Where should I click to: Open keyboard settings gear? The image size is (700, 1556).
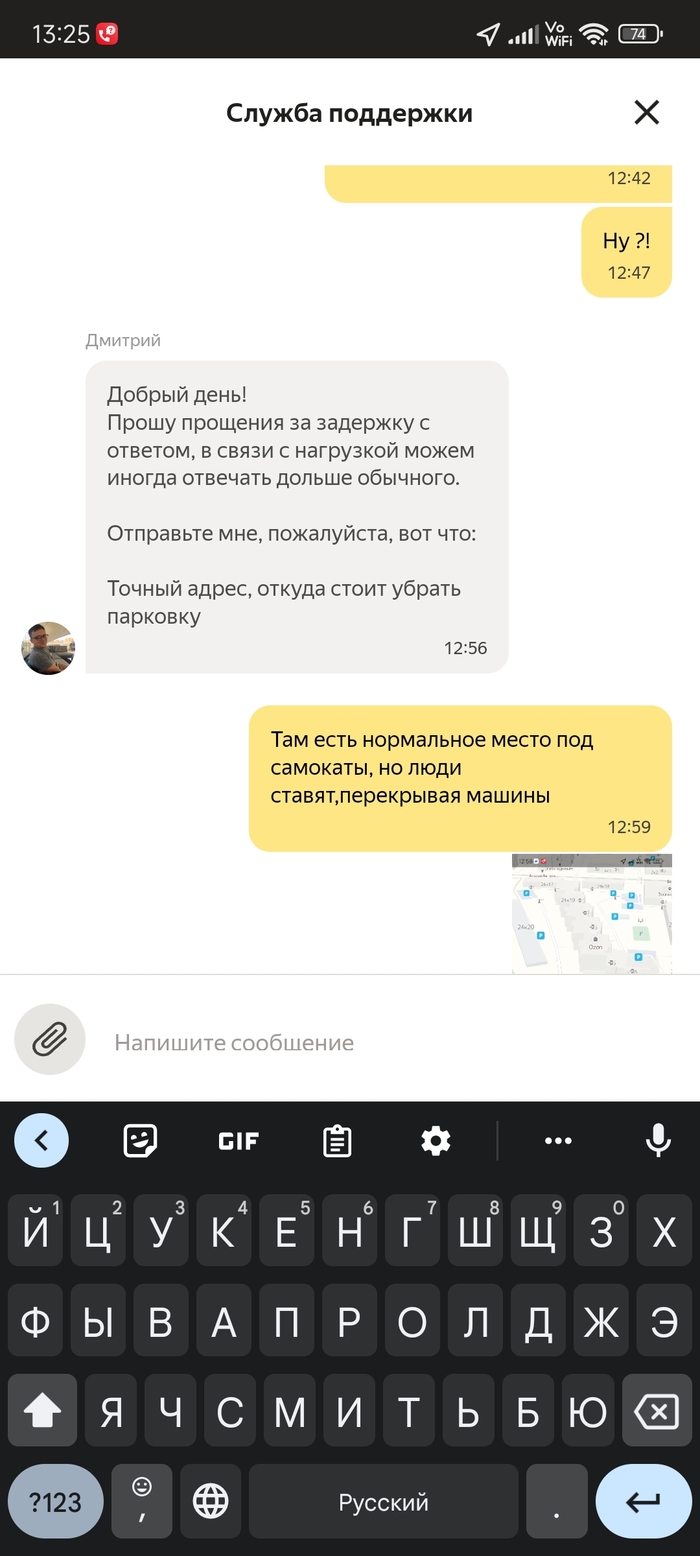coord(436,1140)
